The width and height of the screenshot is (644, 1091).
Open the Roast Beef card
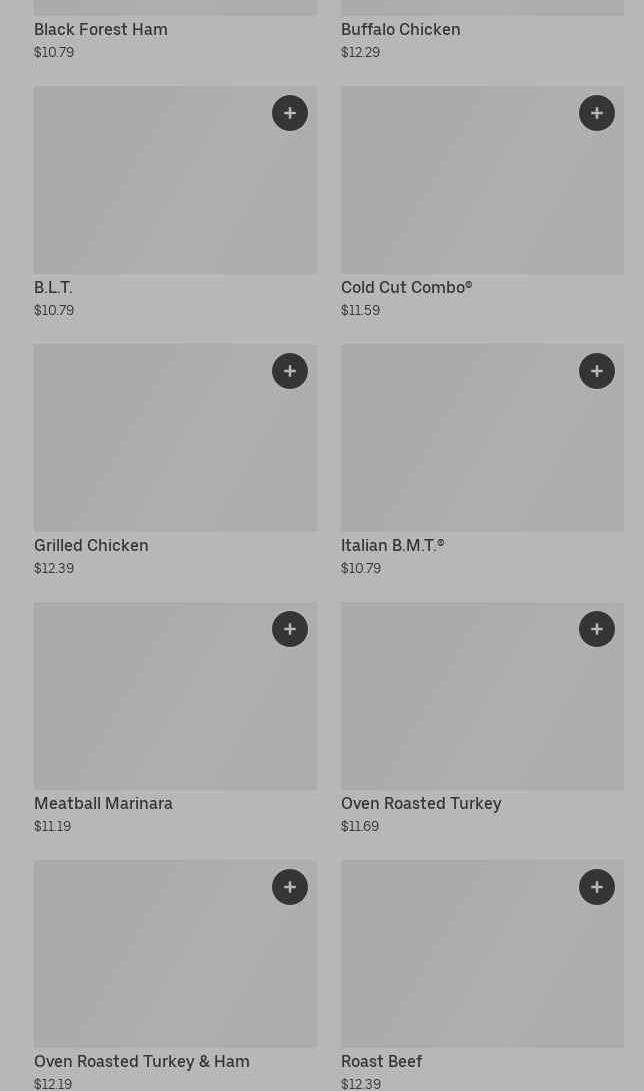pos(482,975)
